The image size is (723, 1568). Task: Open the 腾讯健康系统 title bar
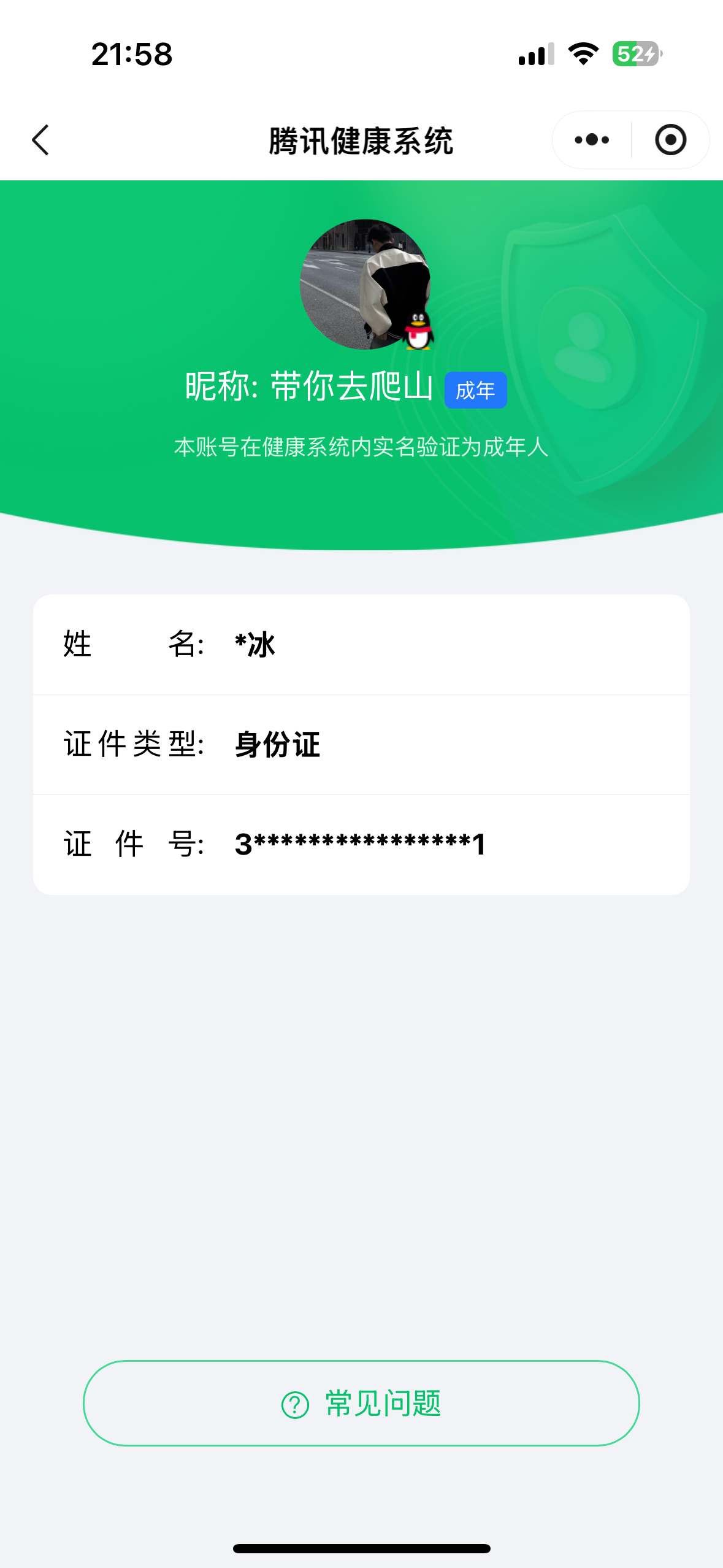[361, 140]
